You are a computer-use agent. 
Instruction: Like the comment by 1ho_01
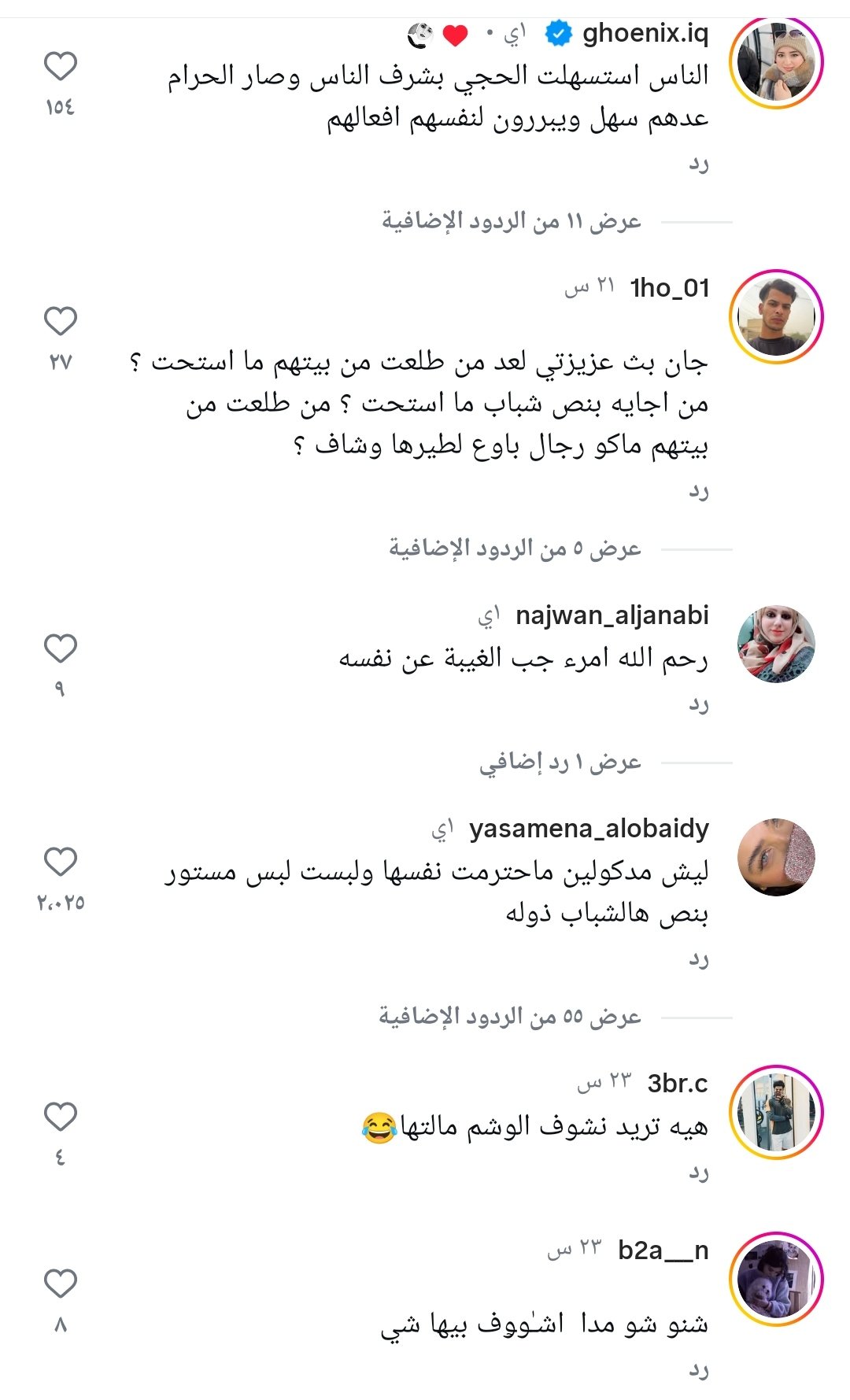pyautogui.click(x=61, y=321)
